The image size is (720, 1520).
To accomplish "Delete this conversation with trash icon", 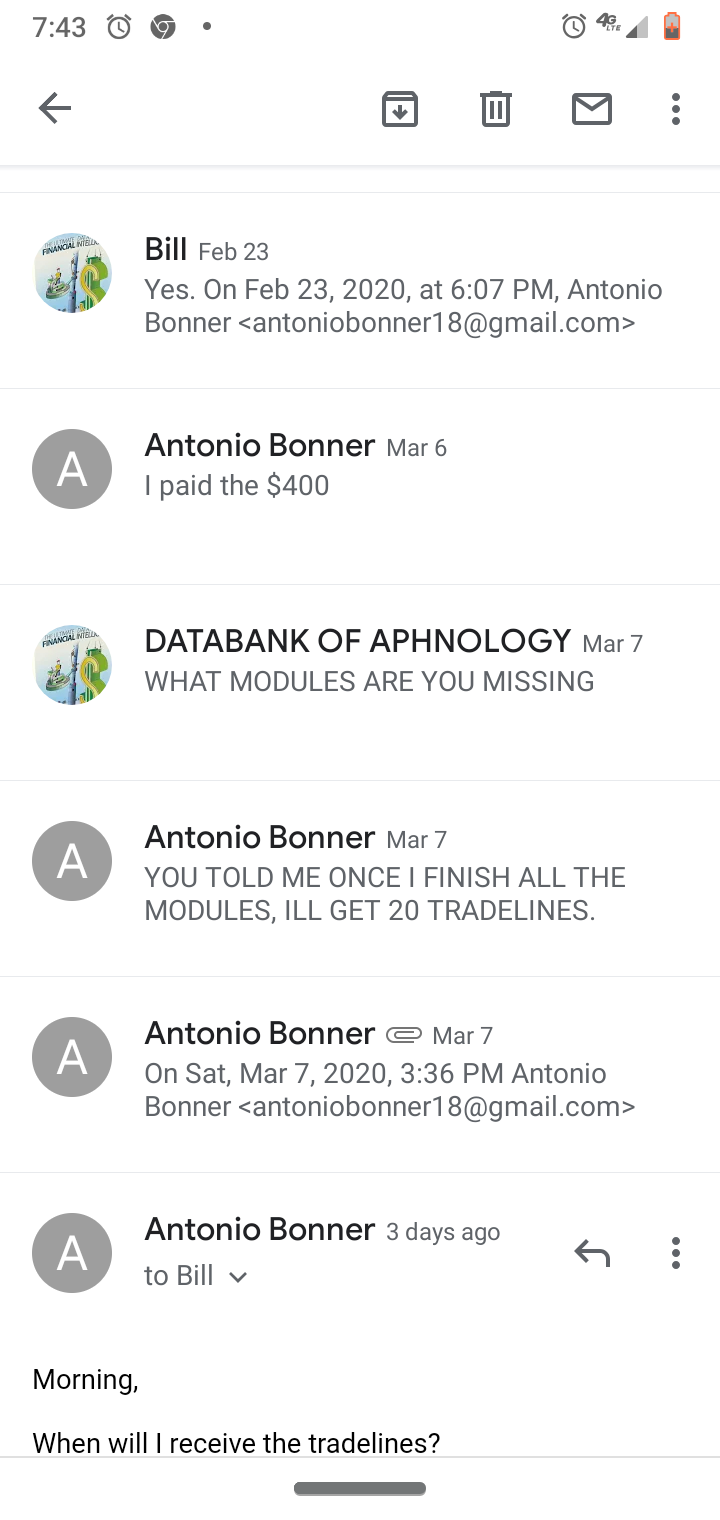I will click(x=496, y=108).
